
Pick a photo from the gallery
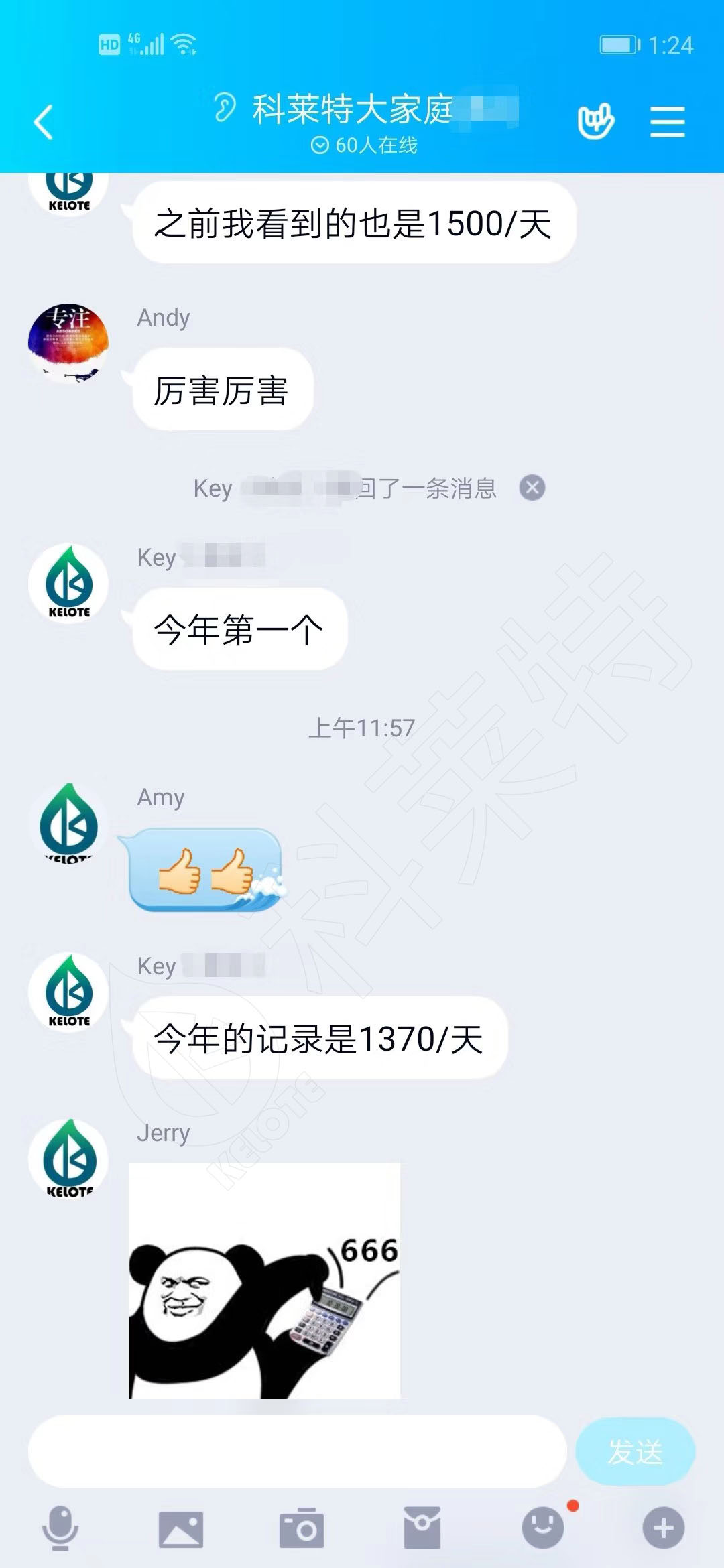[181, 1528]
